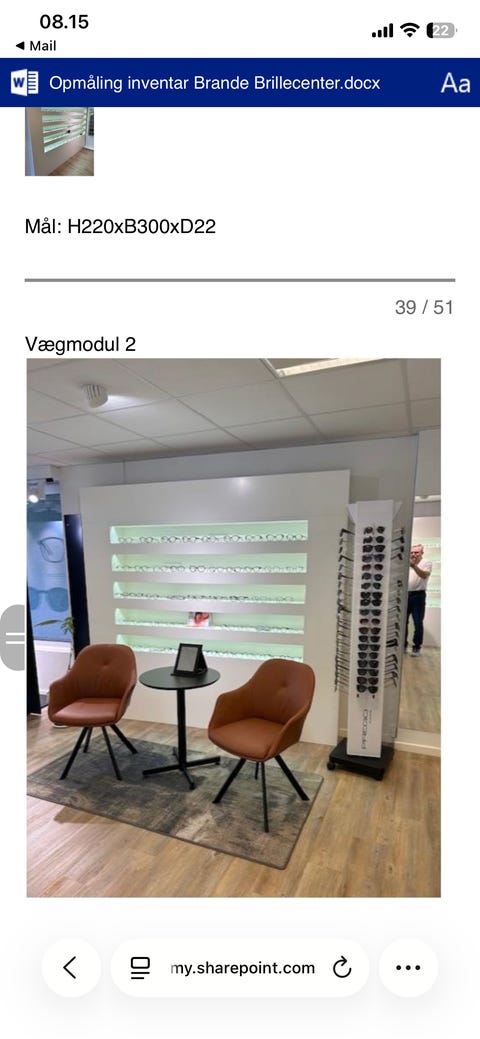This screenshot has width=480, height=1039.
Task: Open the Aa reading view options
Action: [455, 83]
